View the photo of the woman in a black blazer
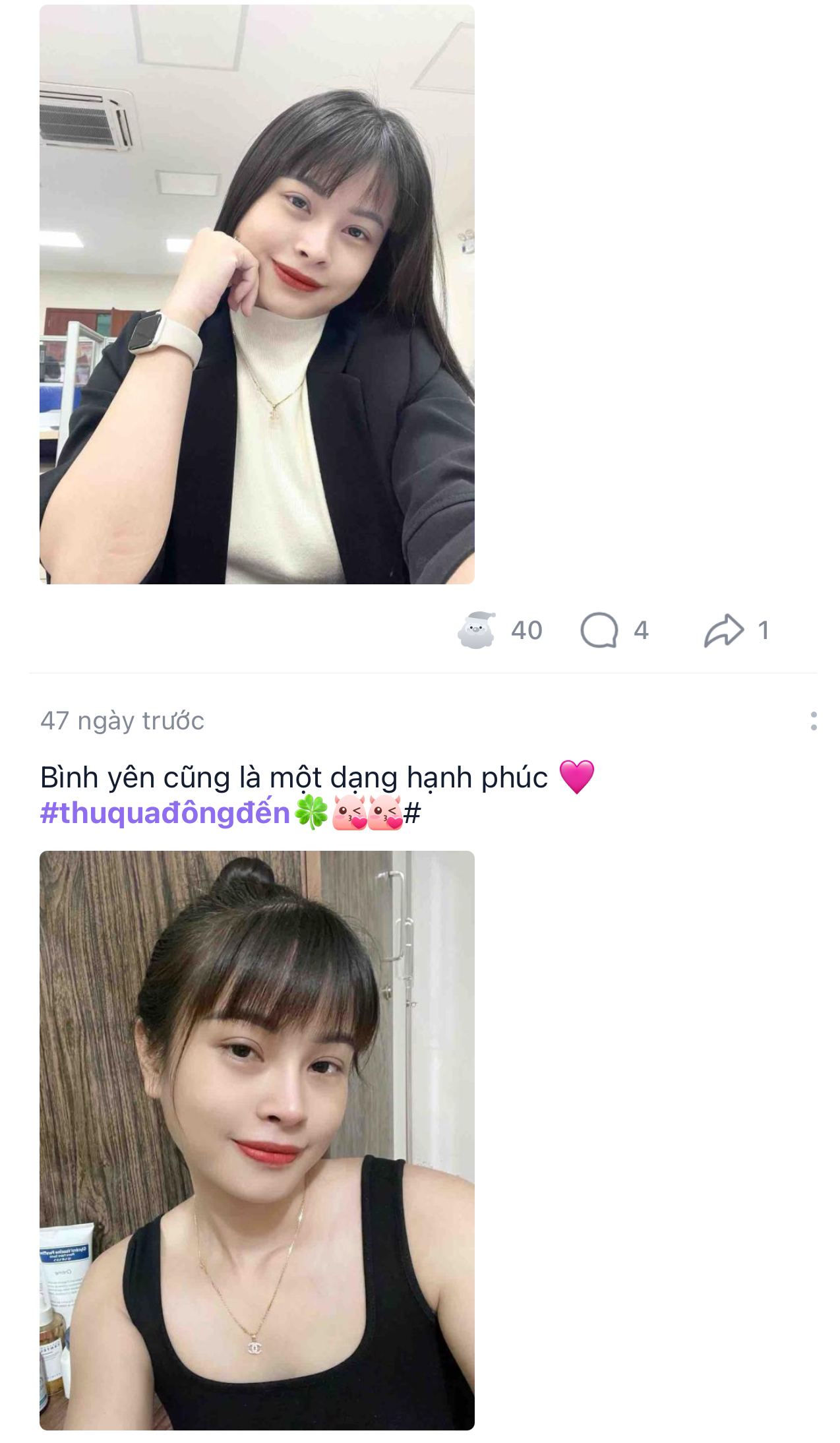 tap(257, 294)
